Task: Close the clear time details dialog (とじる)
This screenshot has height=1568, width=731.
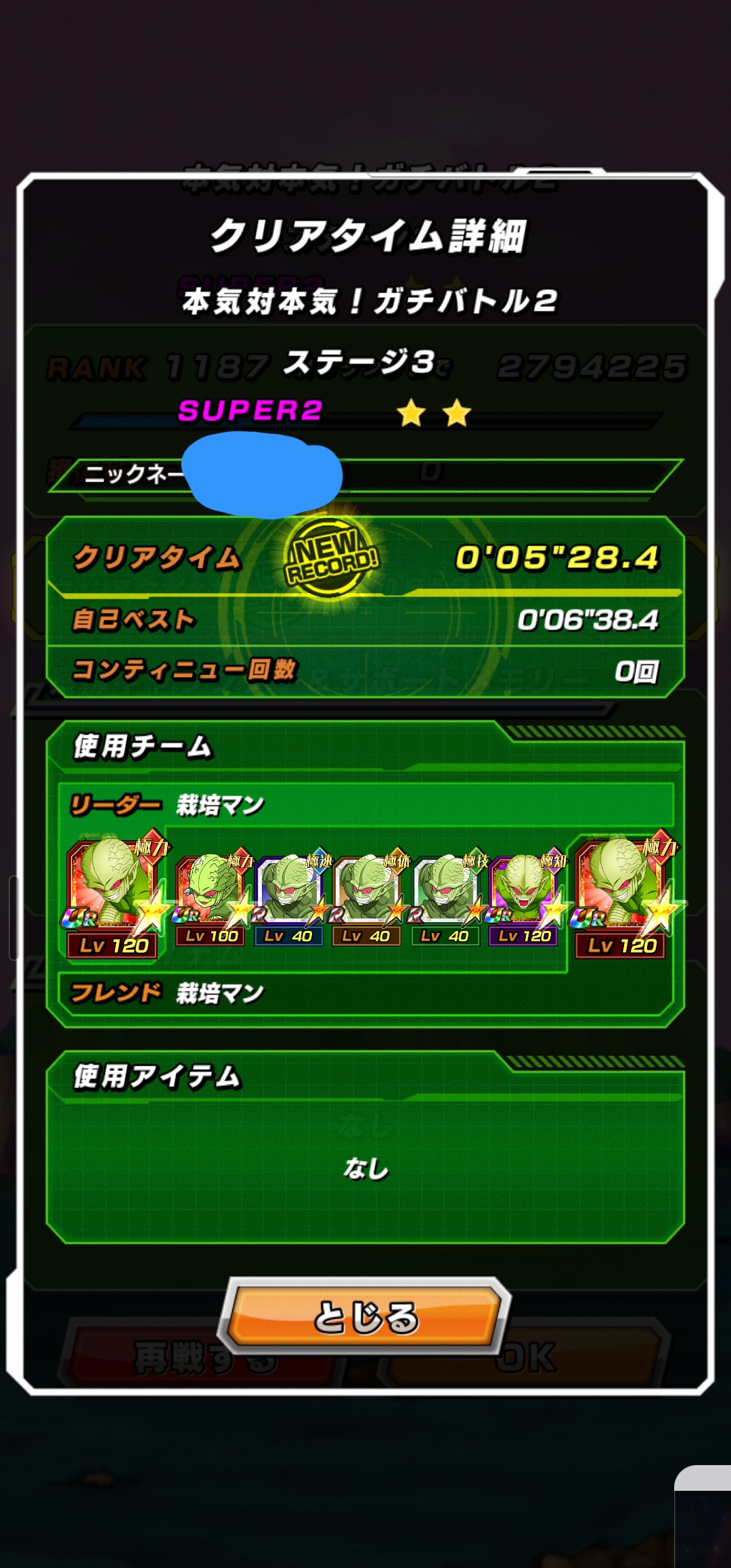Action: [365, 1316]
